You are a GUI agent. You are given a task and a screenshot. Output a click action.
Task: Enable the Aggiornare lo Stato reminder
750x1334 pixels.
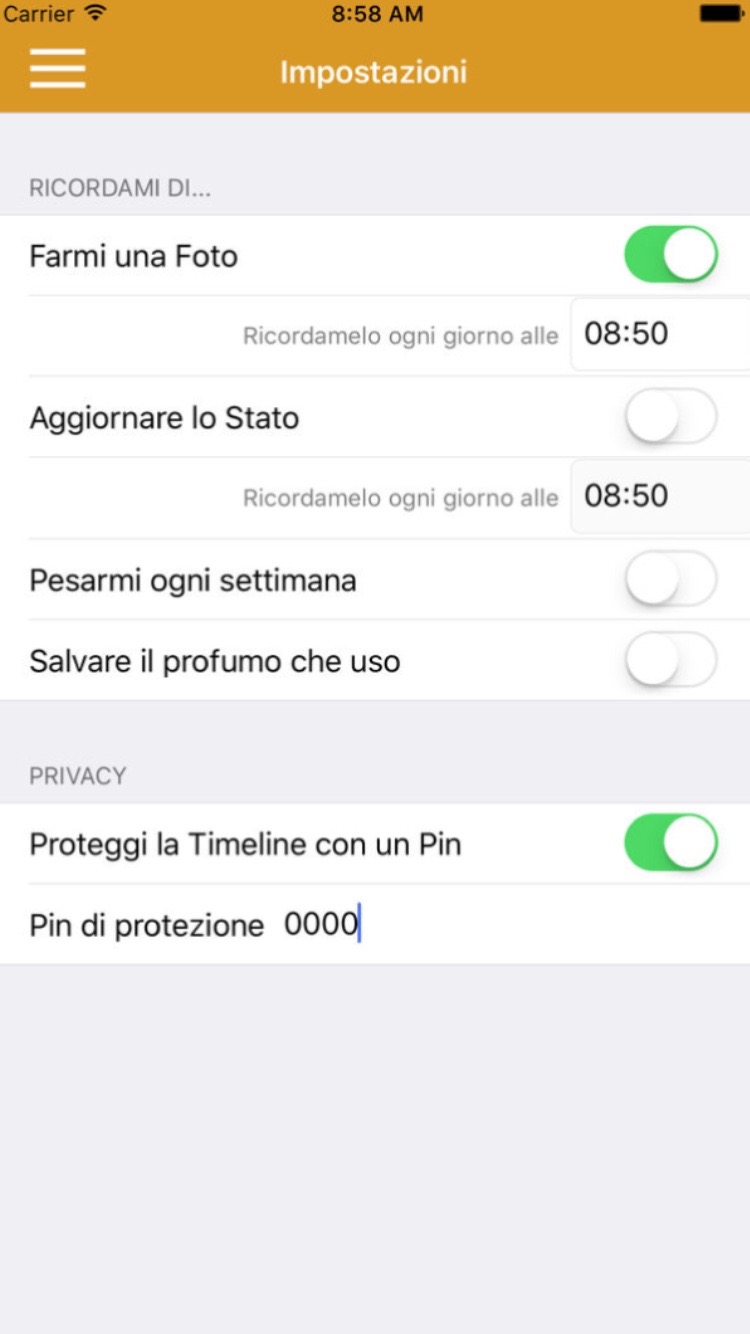671,417
